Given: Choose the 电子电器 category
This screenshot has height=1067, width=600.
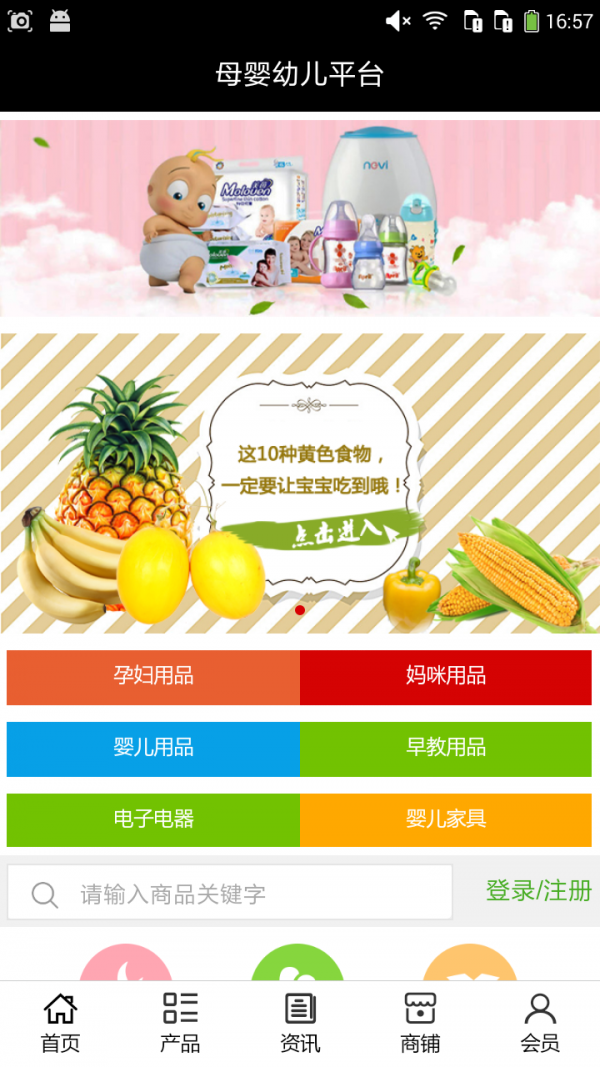Looking at the screenshot, I should (153, 820).
